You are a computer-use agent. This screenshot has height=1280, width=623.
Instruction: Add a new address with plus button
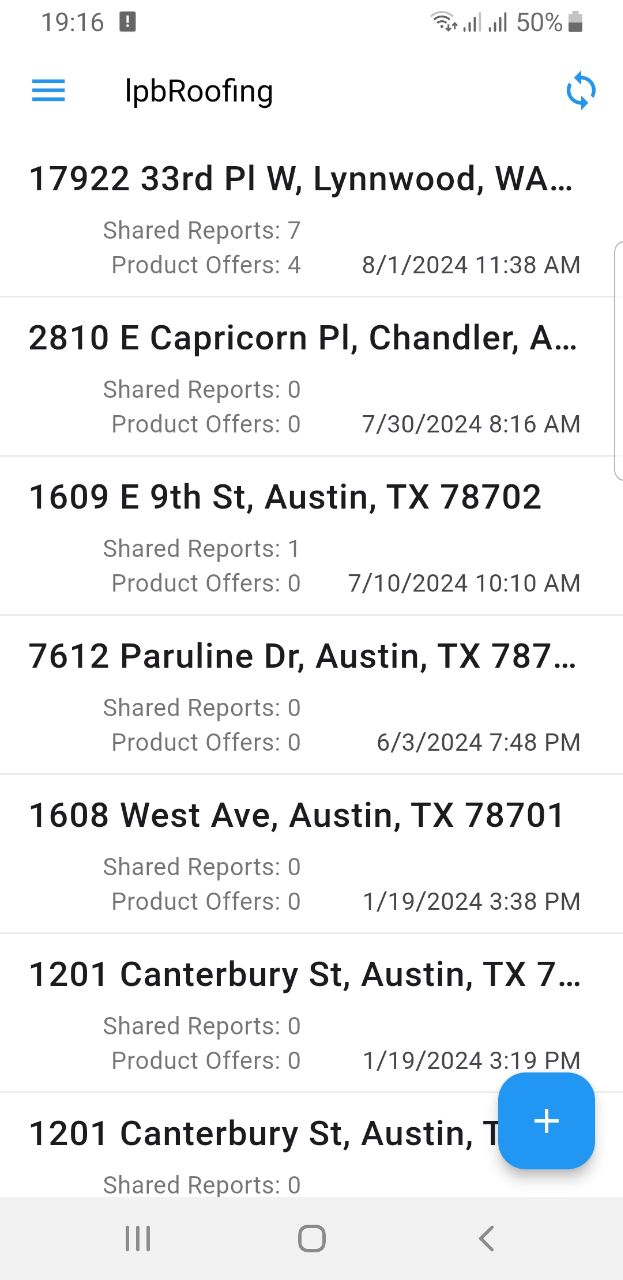546,1121
